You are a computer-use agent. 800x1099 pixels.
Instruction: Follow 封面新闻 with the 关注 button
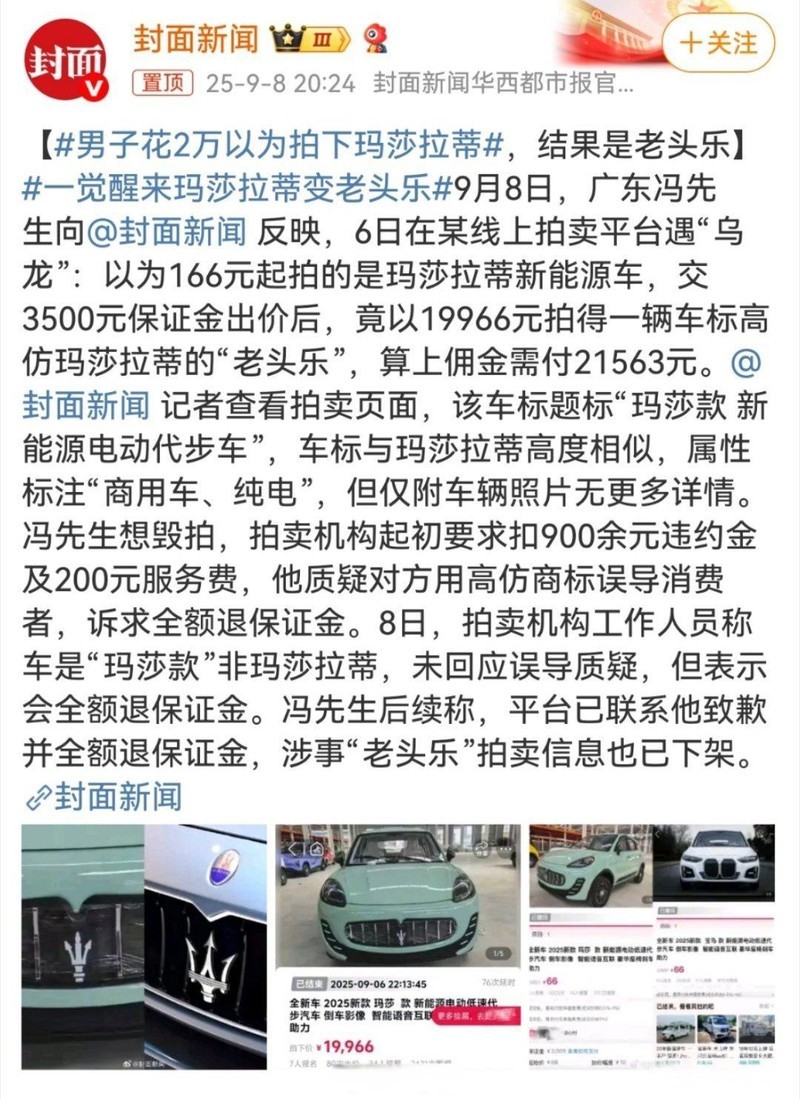click(x=718, y=43)
